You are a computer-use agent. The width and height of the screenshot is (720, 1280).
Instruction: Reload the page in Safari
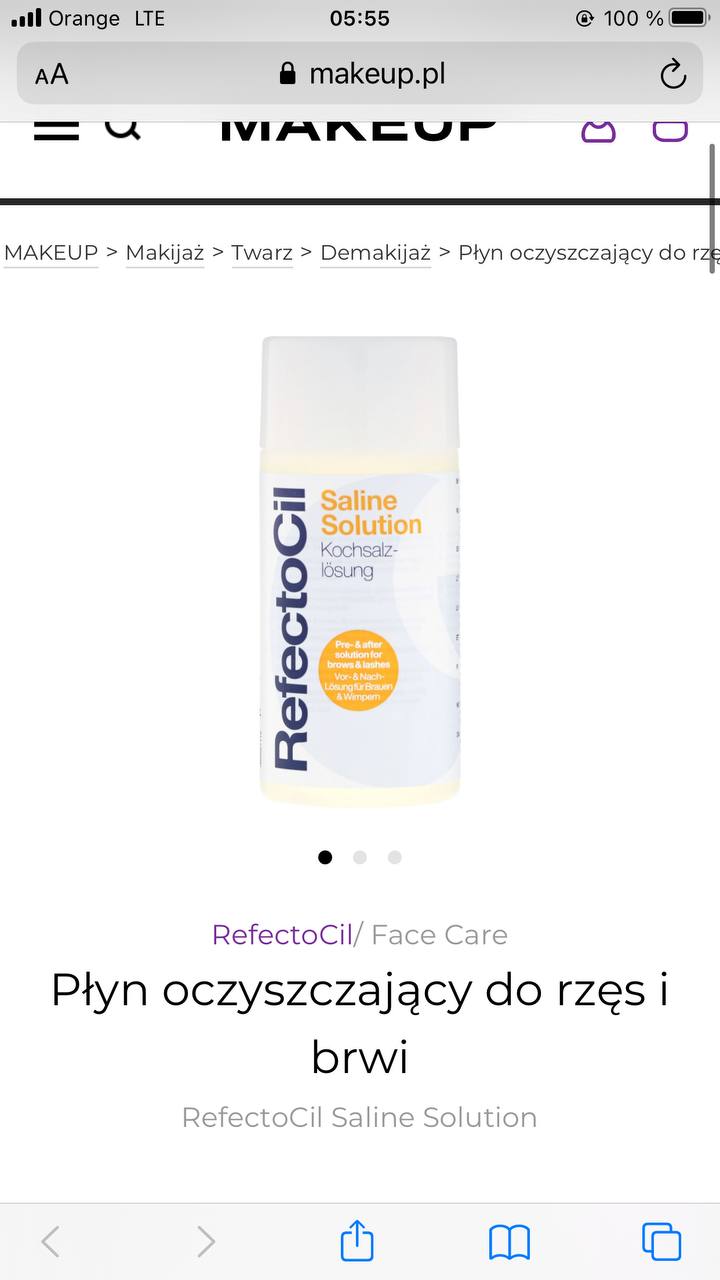673,74
